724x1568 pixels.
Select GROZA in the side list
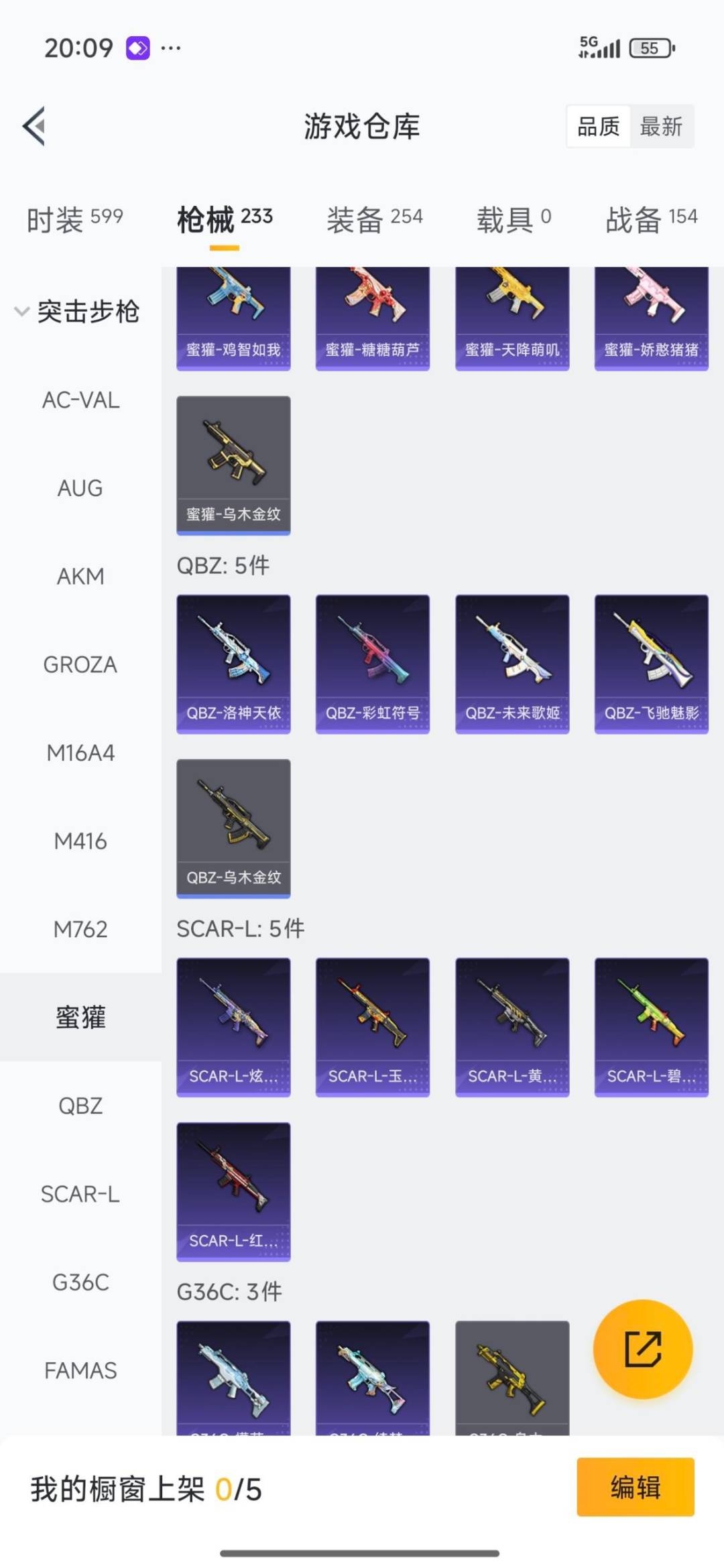(x=80, y=665)
